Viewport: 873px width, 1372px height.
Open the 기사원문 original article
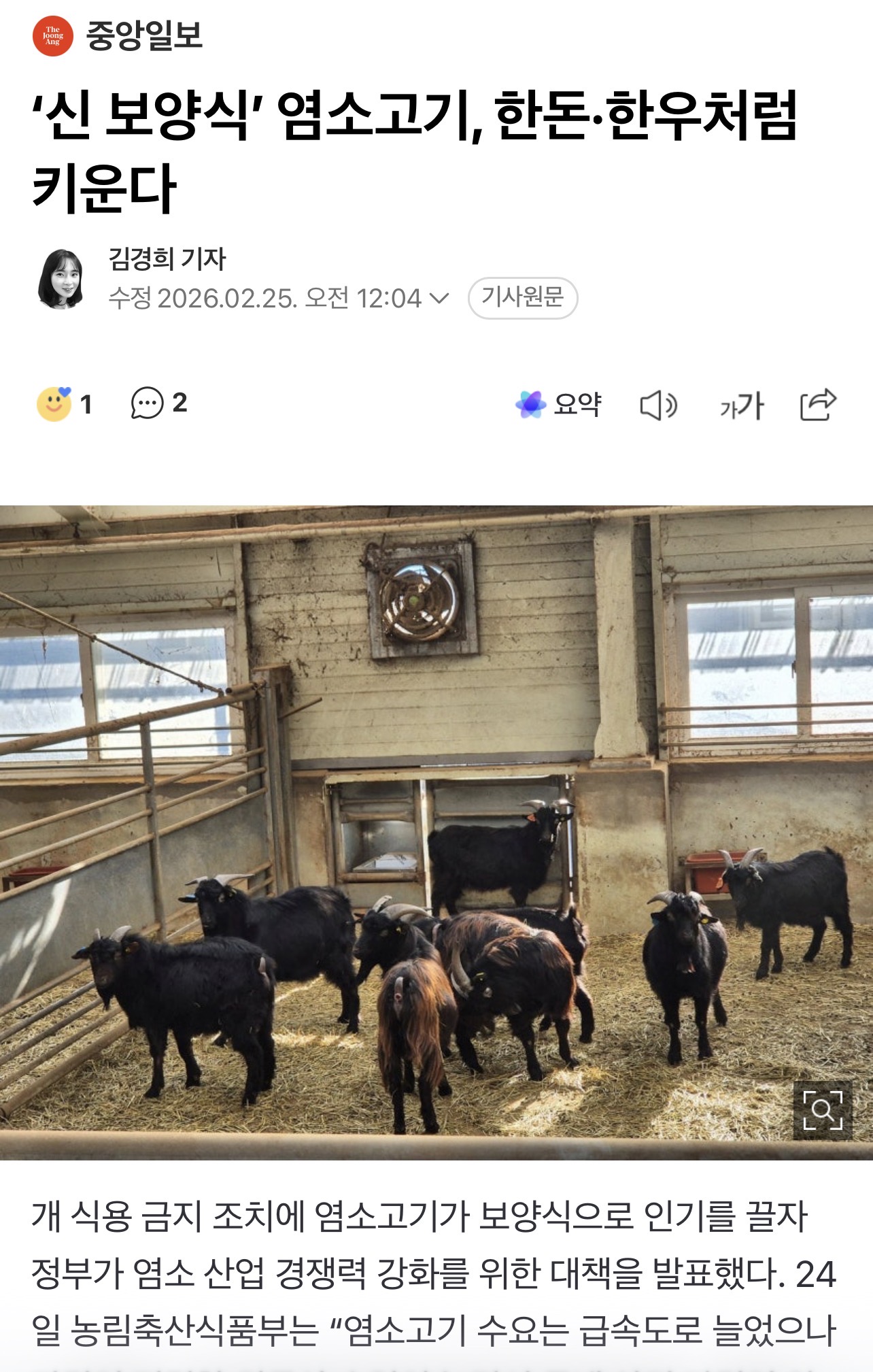tap(522, 297)
